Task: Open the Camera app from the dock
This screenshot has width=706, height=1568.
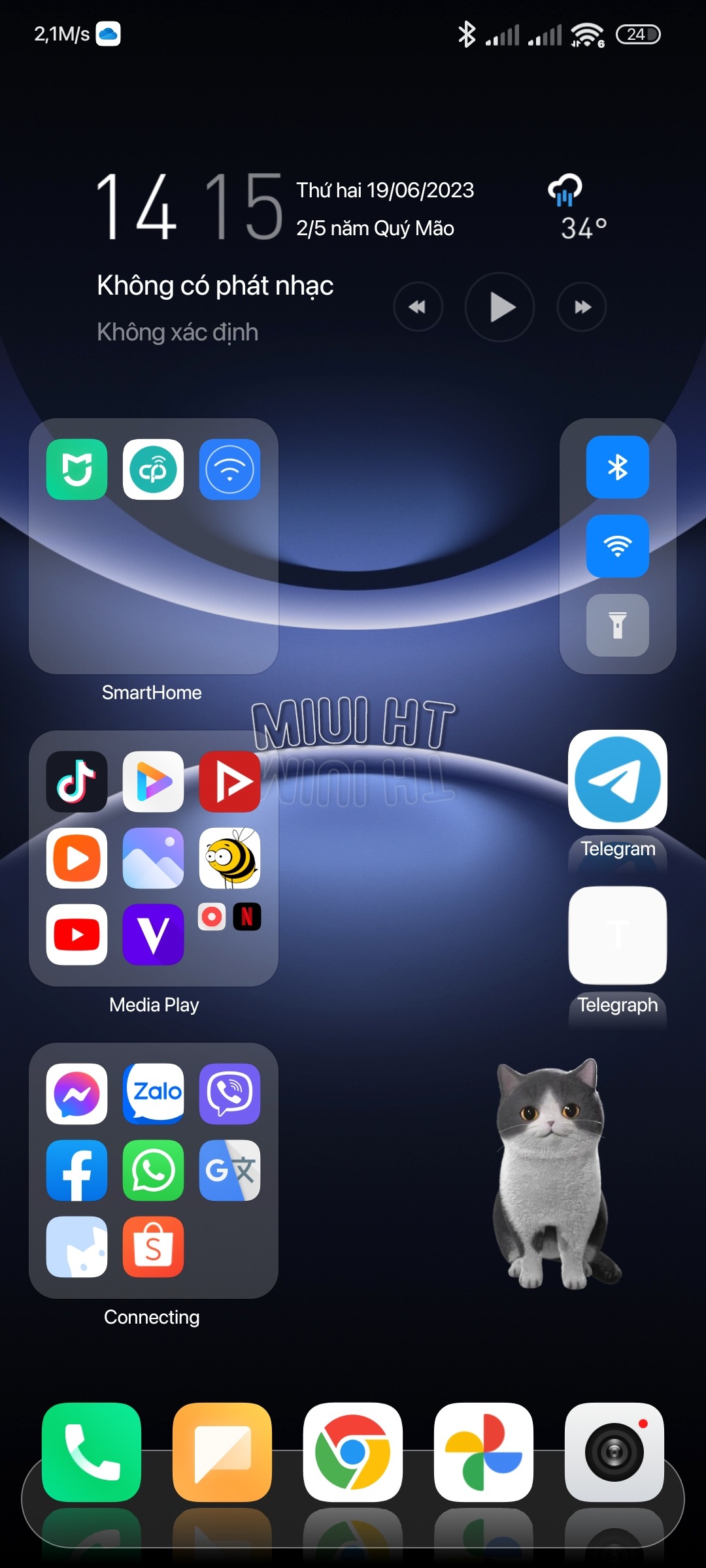Action: click(x=614, y=1452)
